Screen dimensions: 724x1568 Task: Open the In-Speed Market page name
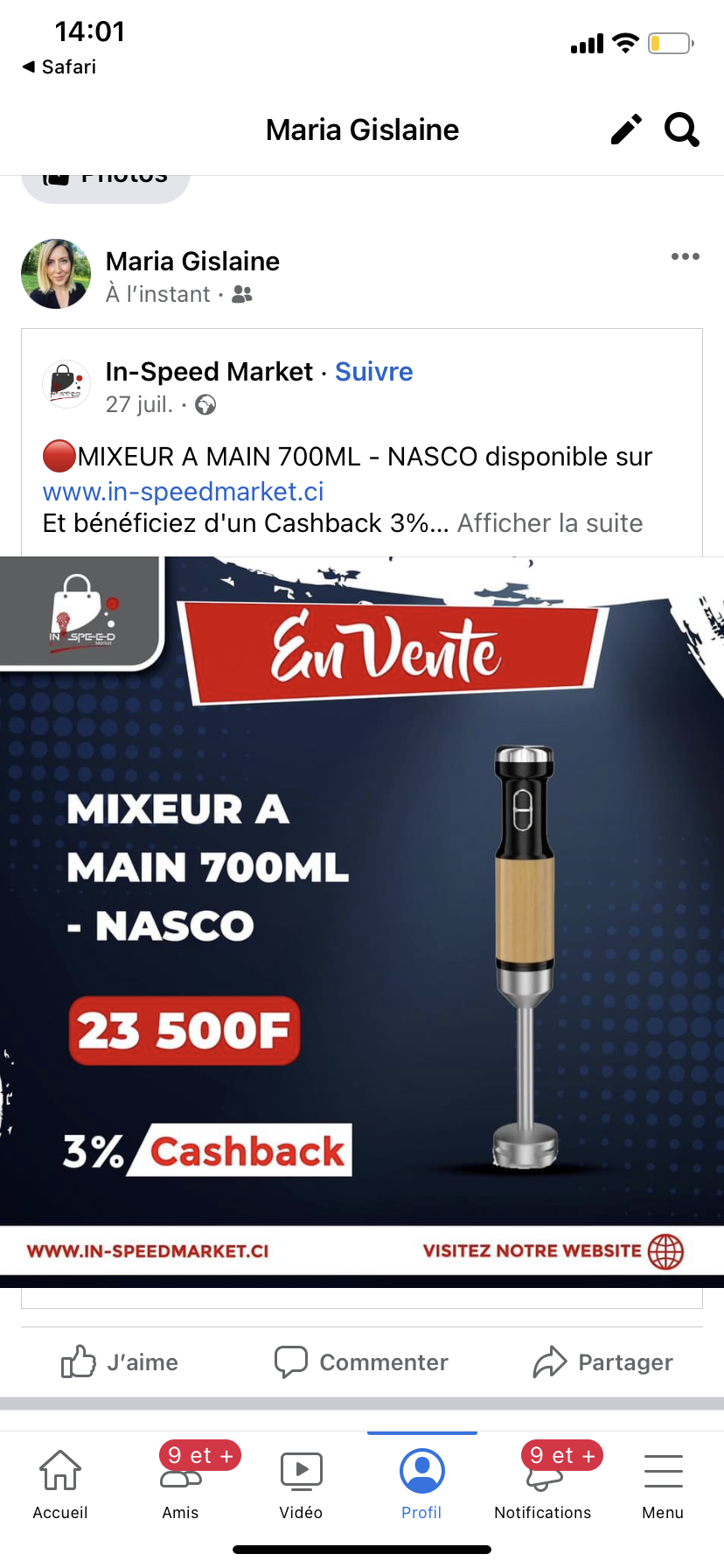[x=209, y=372]
